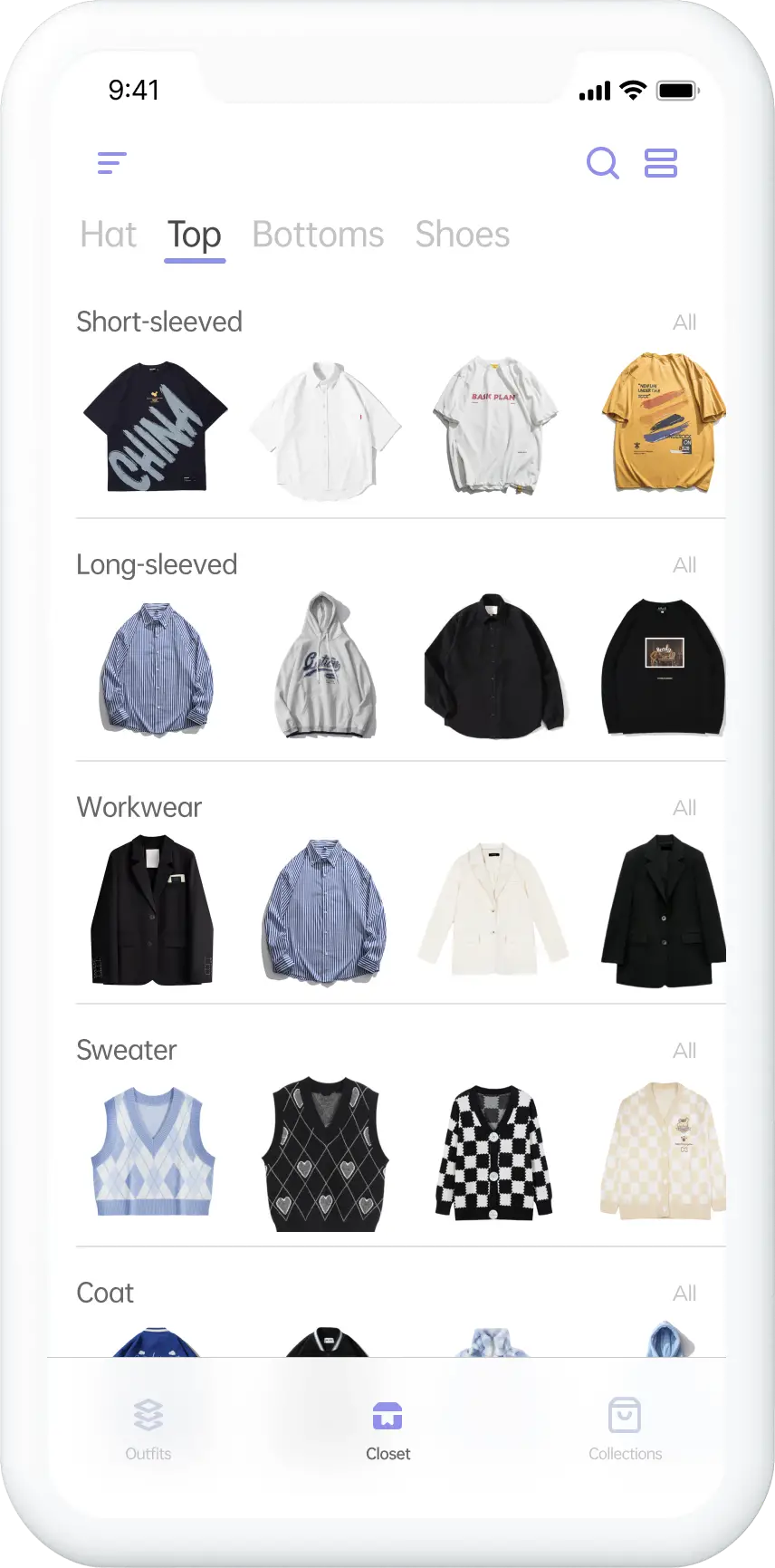The height and width of the screenshot is (1568, 775).
Task: Open the sort/filter menu icon
Action: pyautogui.click(x=112, y=163)
